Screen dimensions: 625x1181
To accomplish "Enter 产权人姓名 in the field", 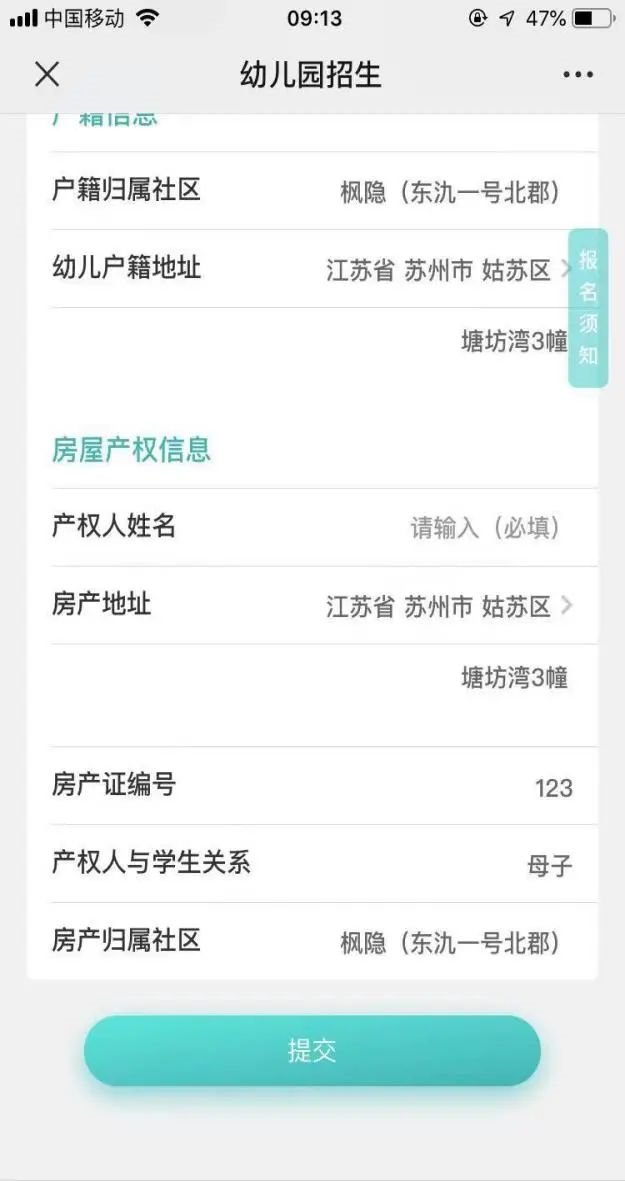I will click(485, 528).
